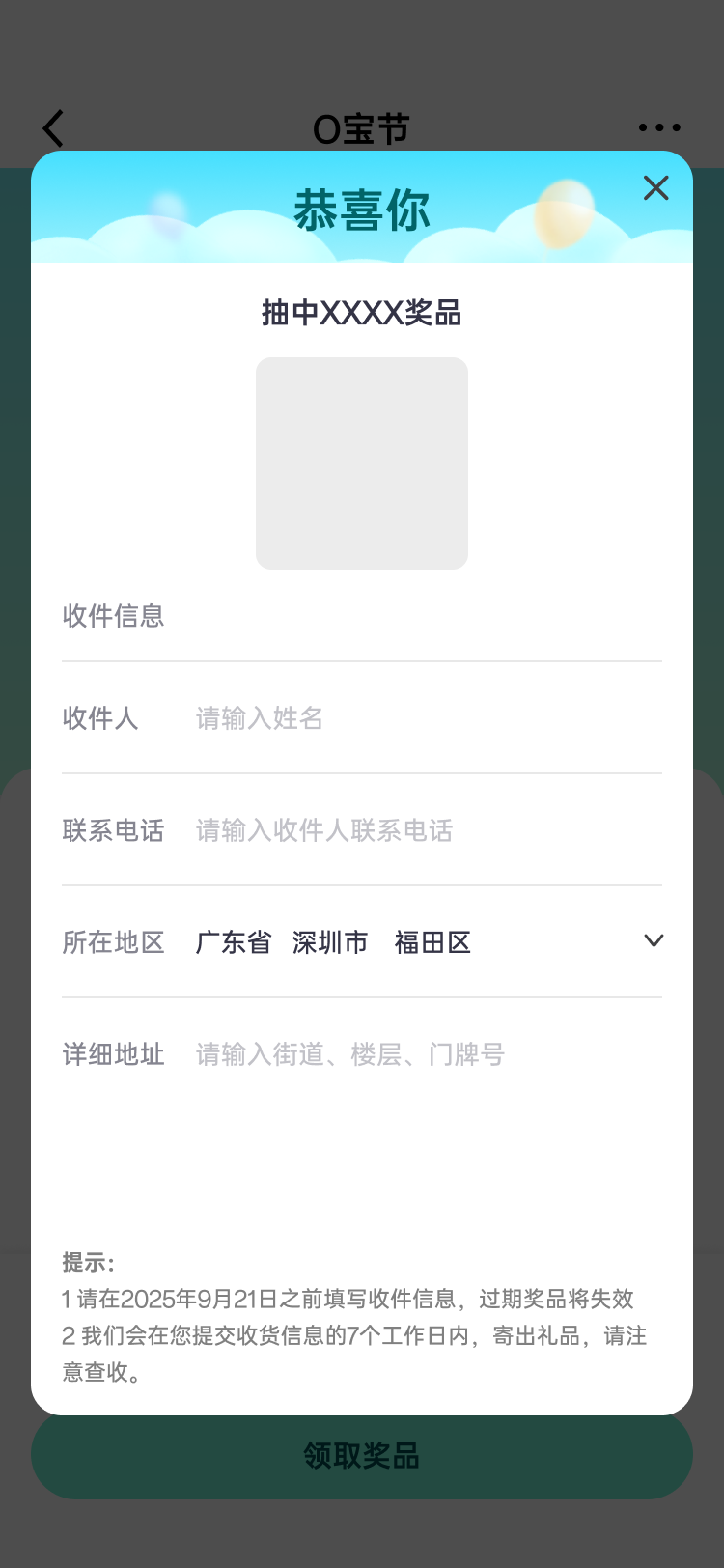The image size is (724, 1568).
Task: Go back using the header arrow
Action: coord(53,127)
